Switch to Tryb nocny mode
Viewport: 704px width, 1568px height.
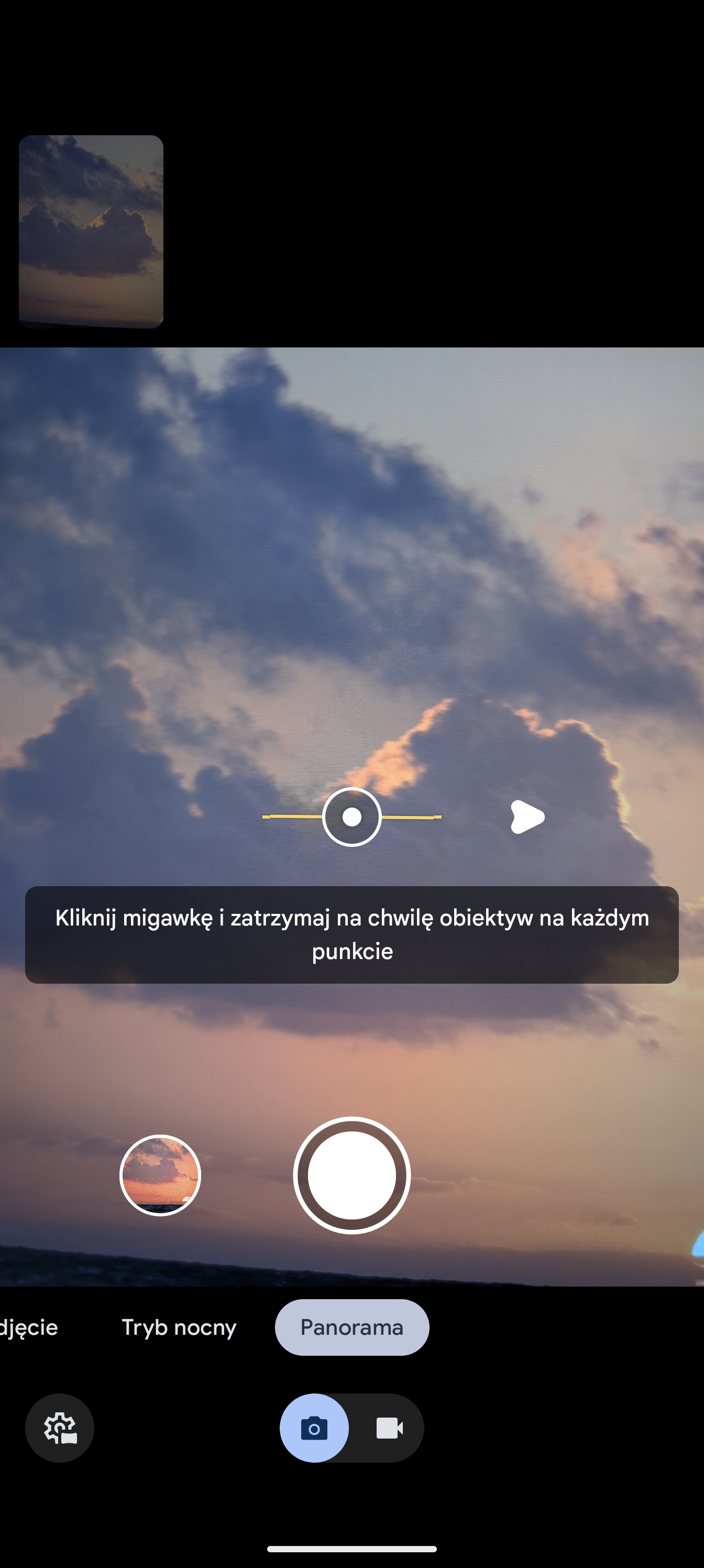point(179,1327)
